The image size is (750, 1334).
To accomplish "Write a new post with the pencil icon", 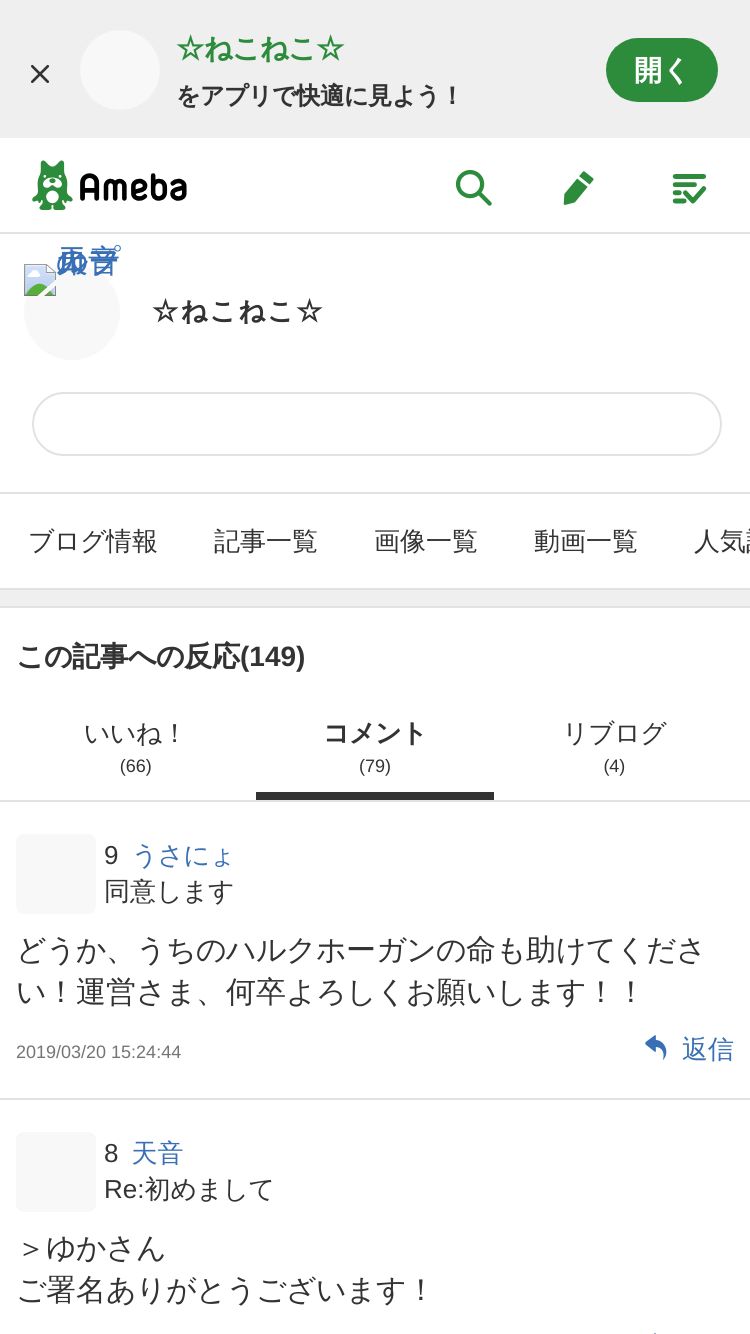I will coord(578,187).
